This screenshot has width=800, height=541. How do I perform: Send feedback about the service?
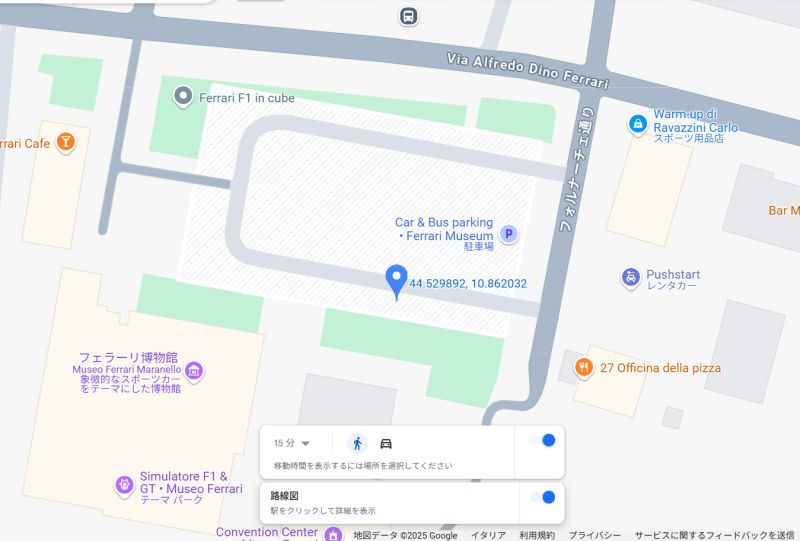point(714,535)
